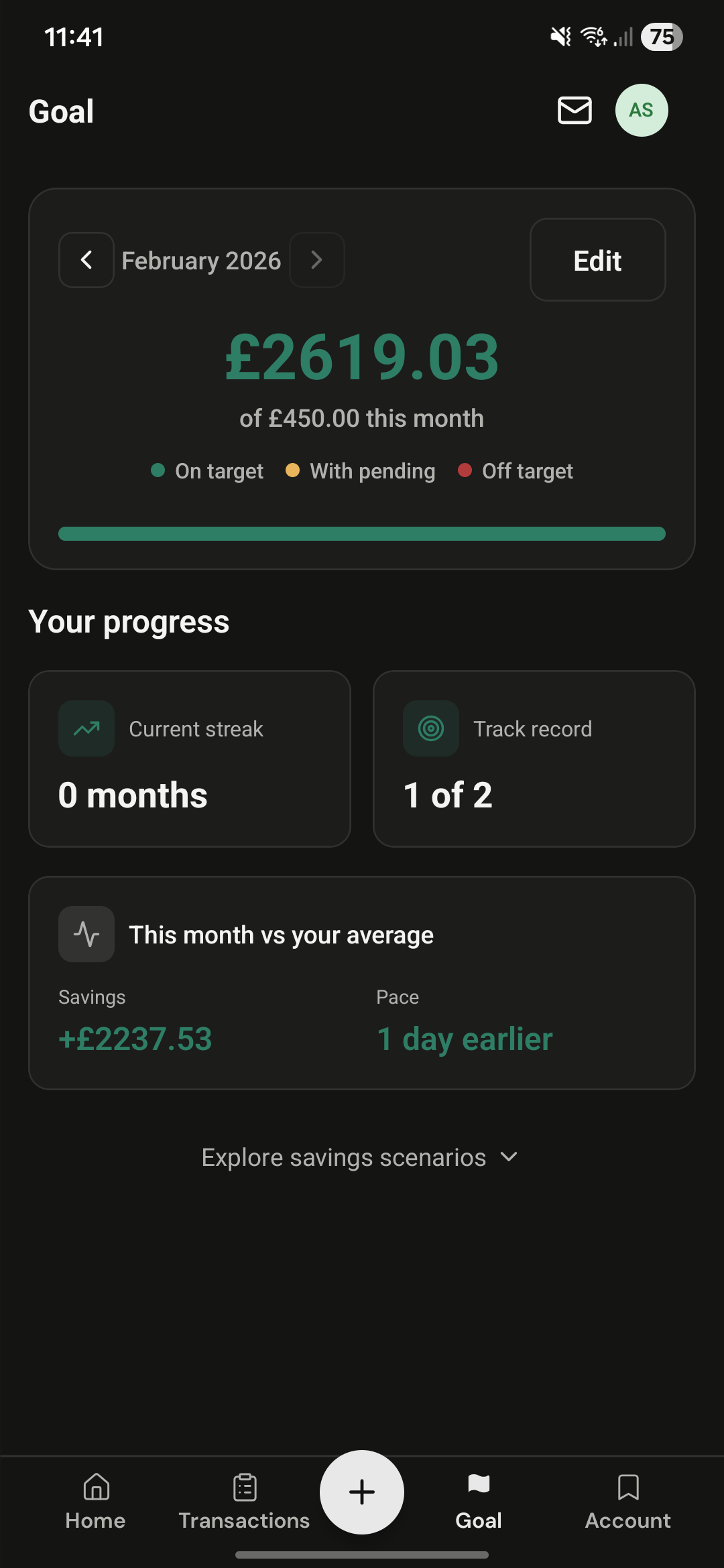The height and width of the screenshot is (1568, 724).
Task: Open the AS profile avatar
Action: 641,111
